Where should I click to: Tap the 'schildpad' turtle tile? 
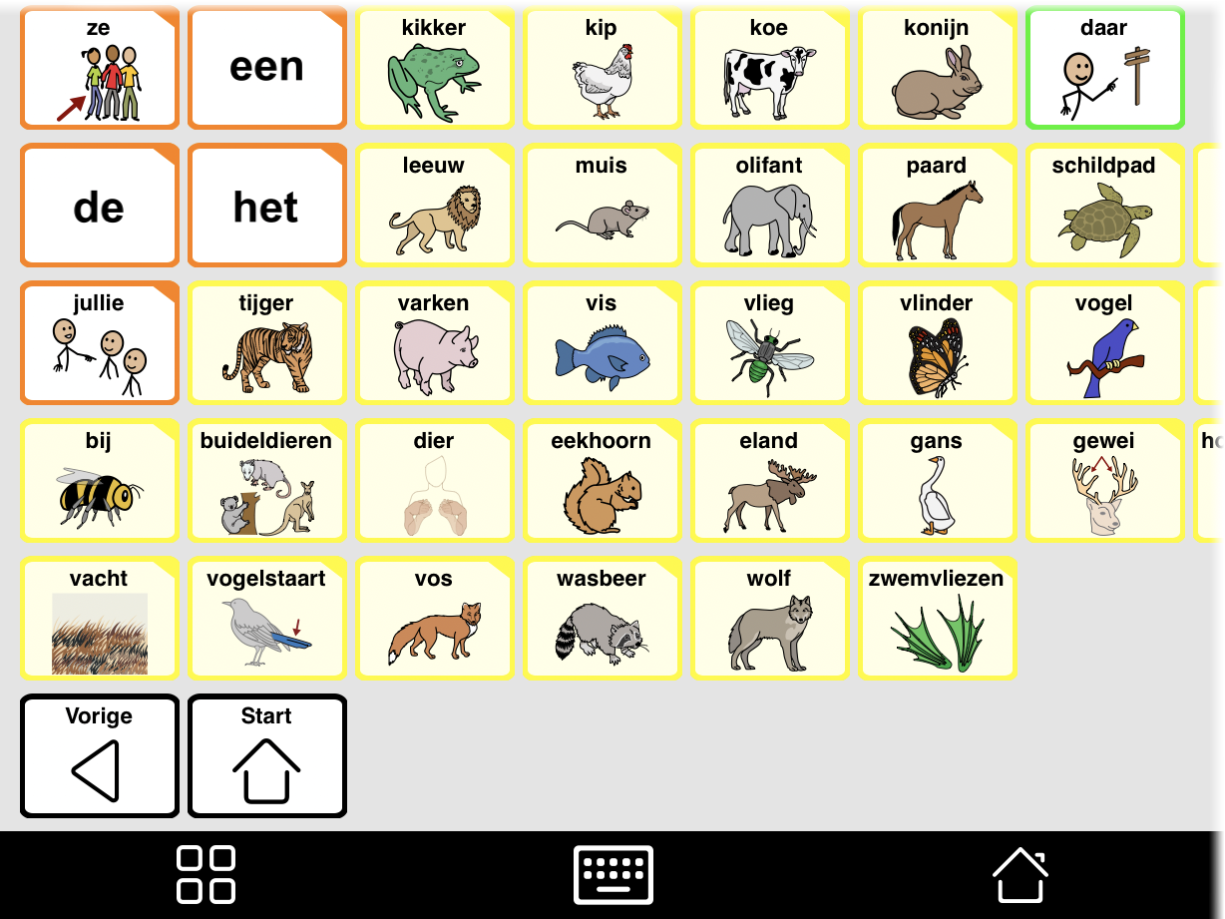pos(1104,206)
